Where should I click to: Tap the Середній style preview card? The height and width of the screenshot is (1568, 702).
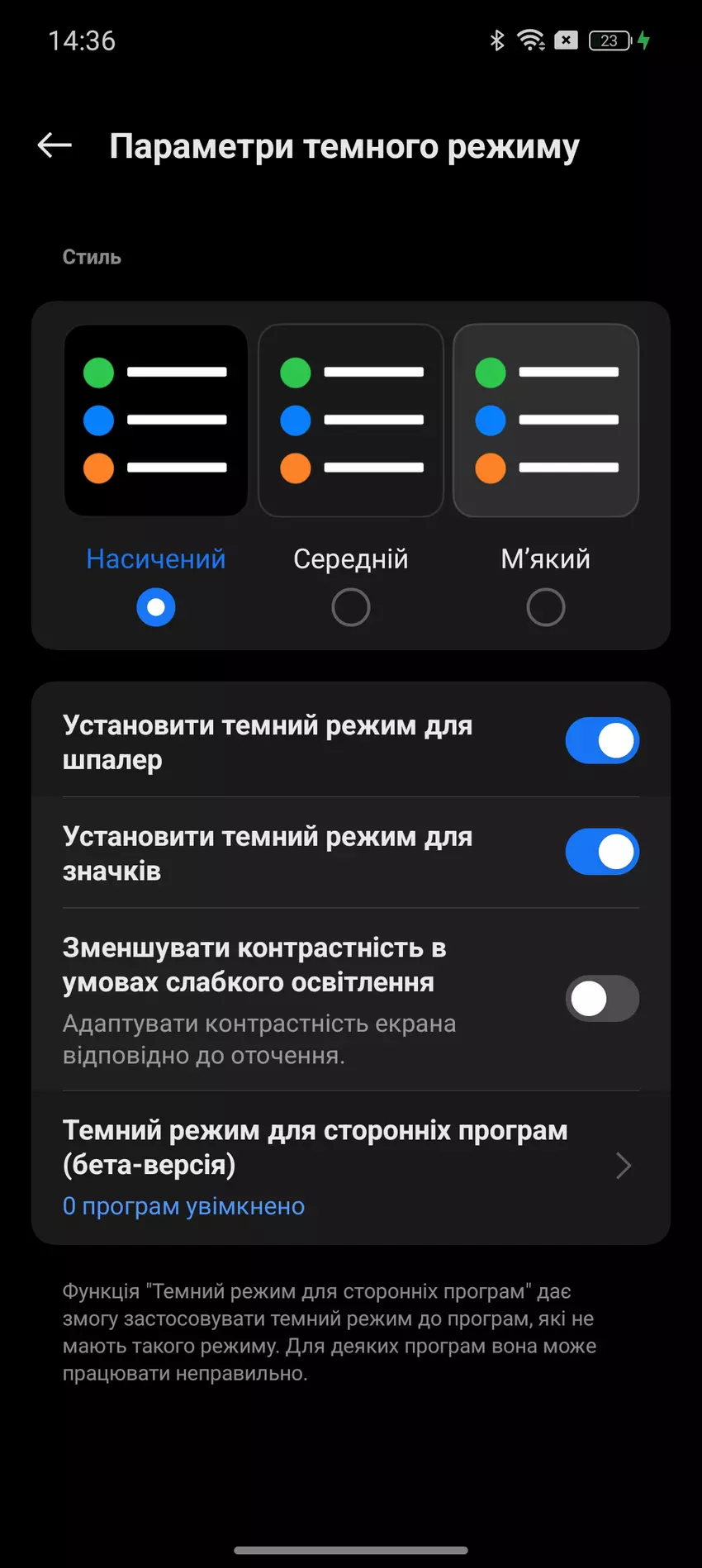(351, 421)
